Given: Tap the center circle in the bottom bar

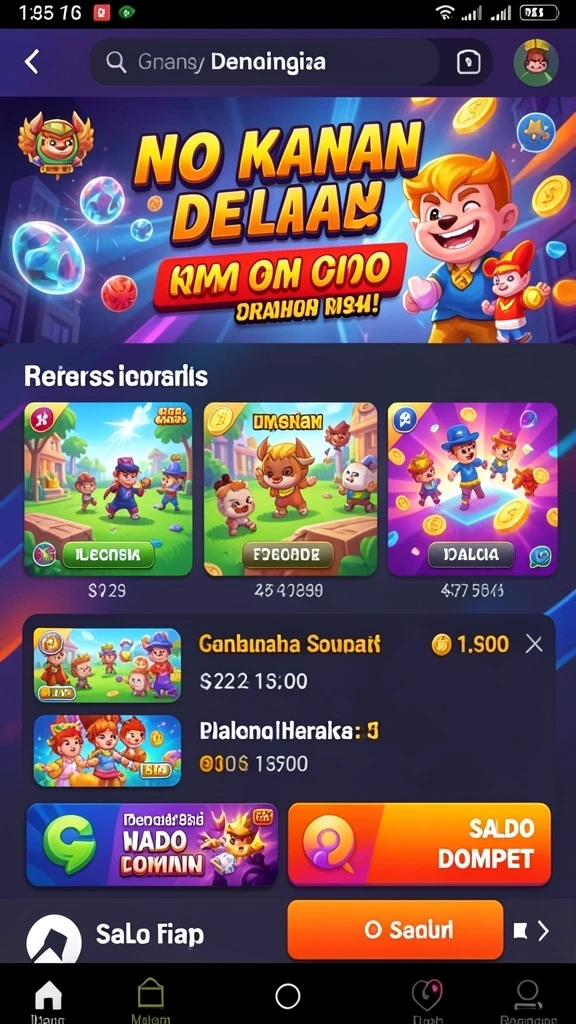Looking at the screenshot, I should click(287, 997).
